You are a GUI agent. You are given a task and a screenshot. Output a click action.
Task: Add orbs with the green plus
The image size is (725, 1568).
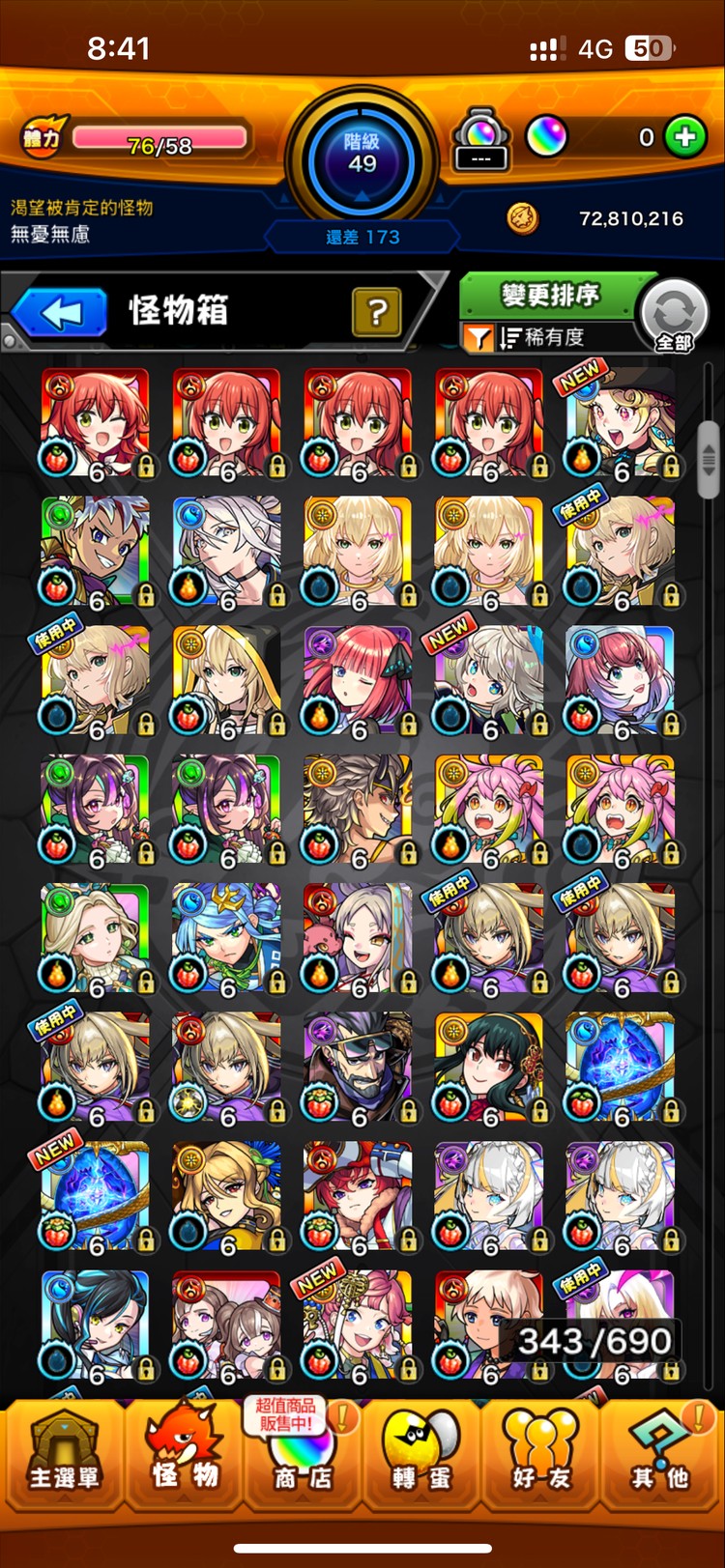click(x=685, y=137)
